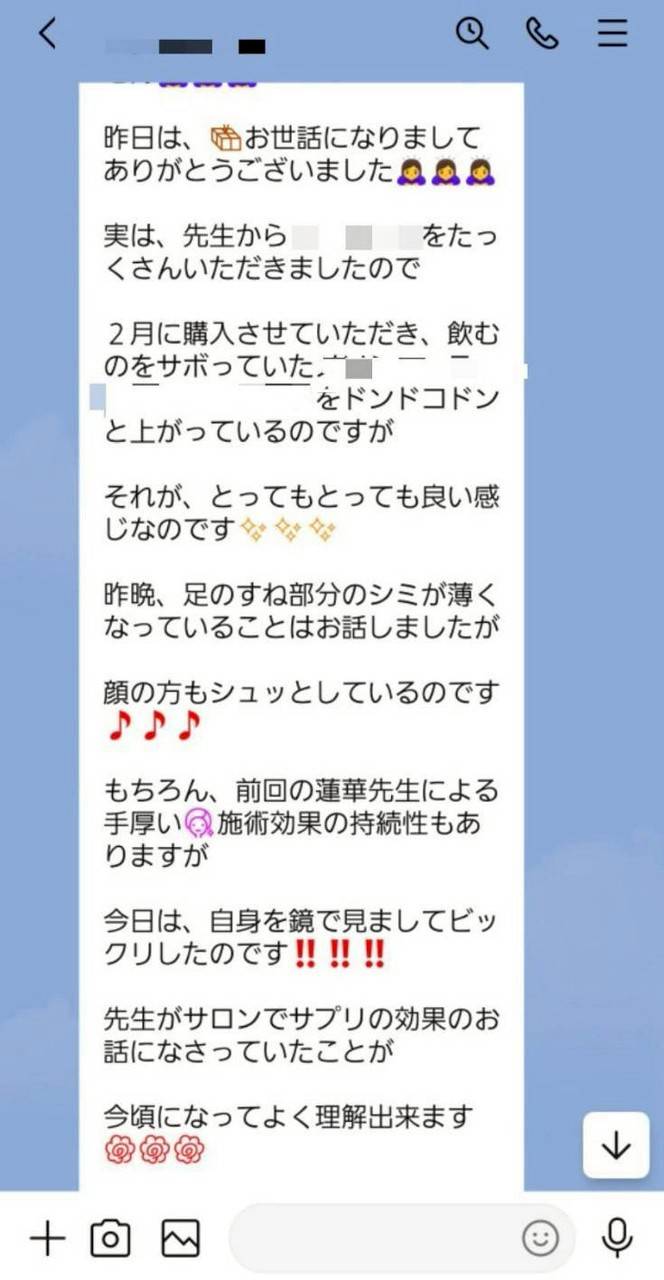Go back to the chat list

(x=47, y=34)
